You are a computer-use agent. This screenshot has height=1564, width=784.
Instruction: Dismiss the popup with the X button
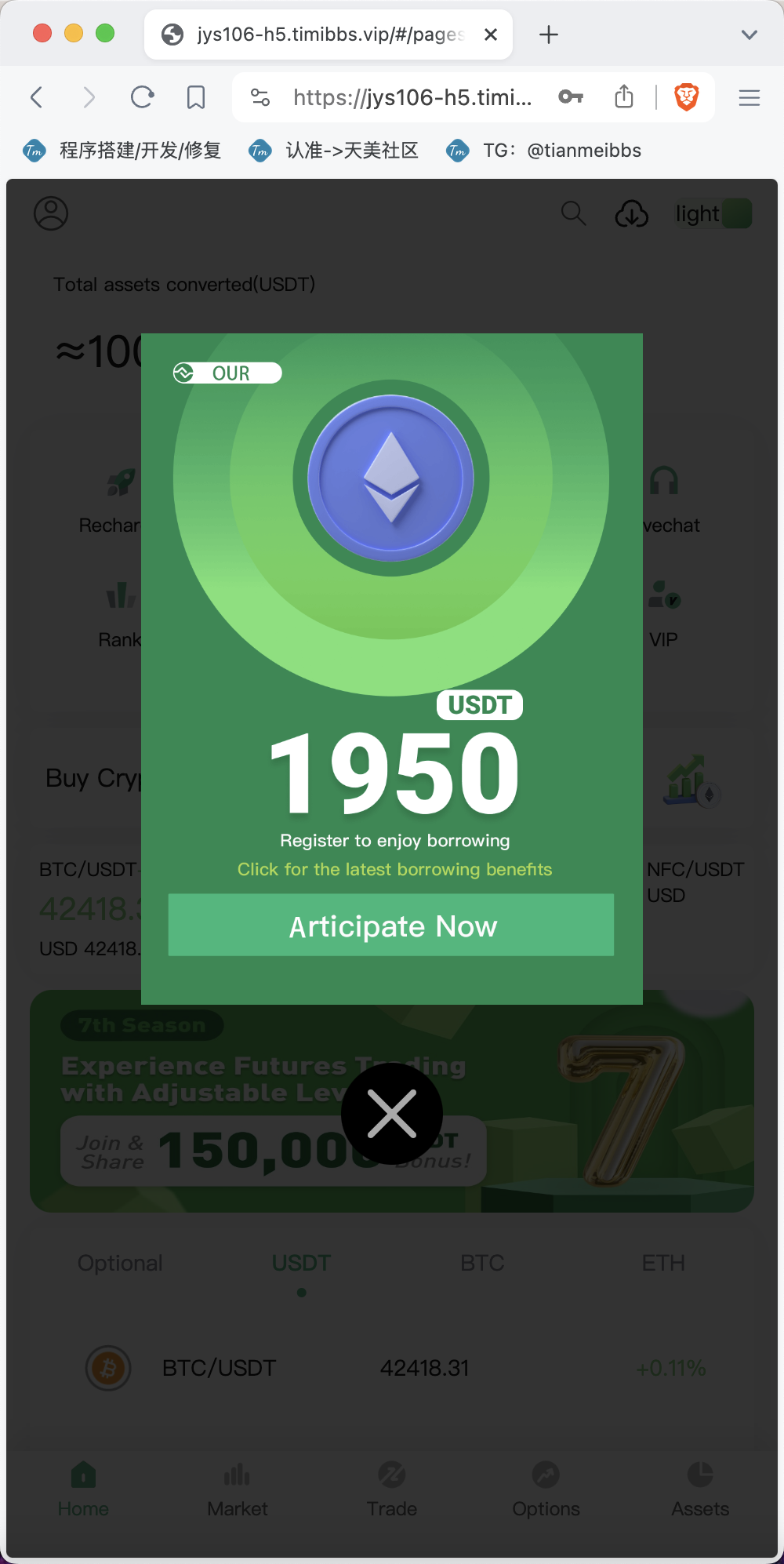[392, 1114]
